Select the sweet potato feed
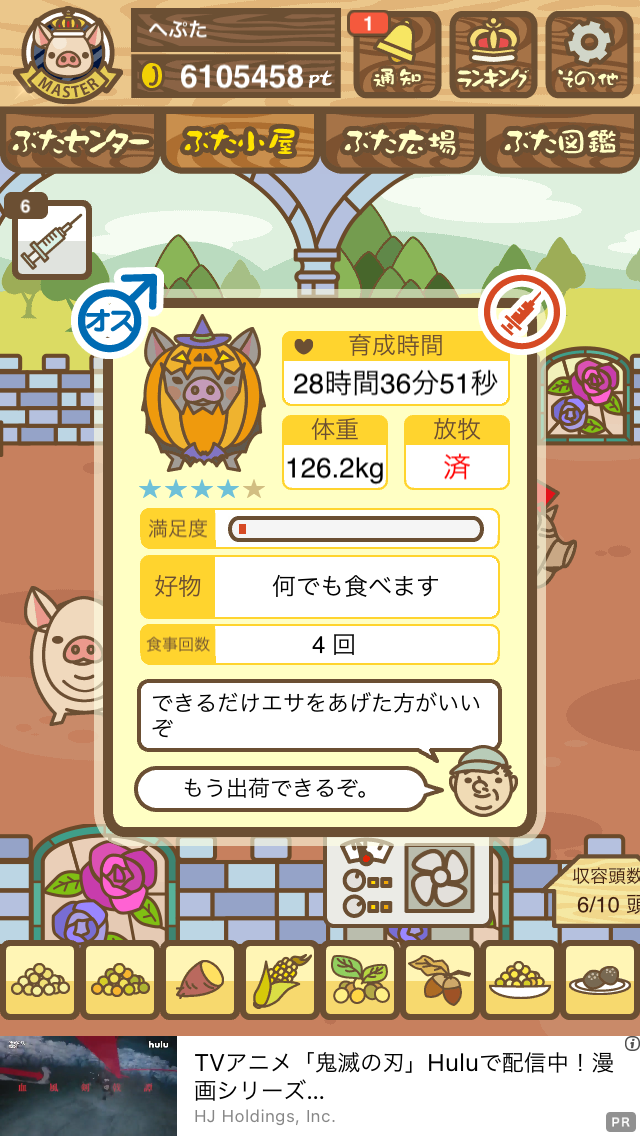This screenshot has height=1136, width=640. (200, 980)
